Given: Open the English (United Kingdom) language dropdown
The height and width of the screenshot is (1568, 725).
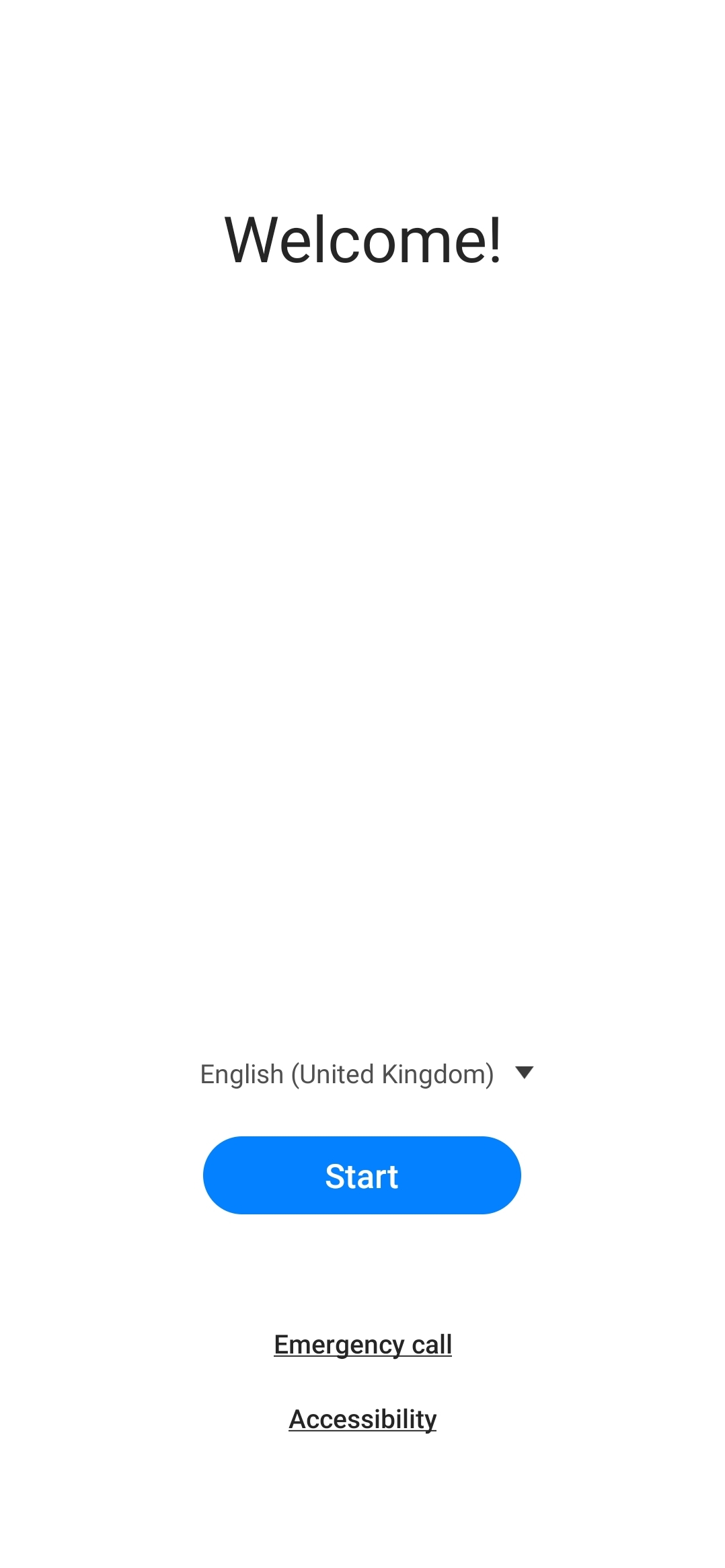Looking at the screenshot, I should pyautogui.click(x=367, y=1074).
